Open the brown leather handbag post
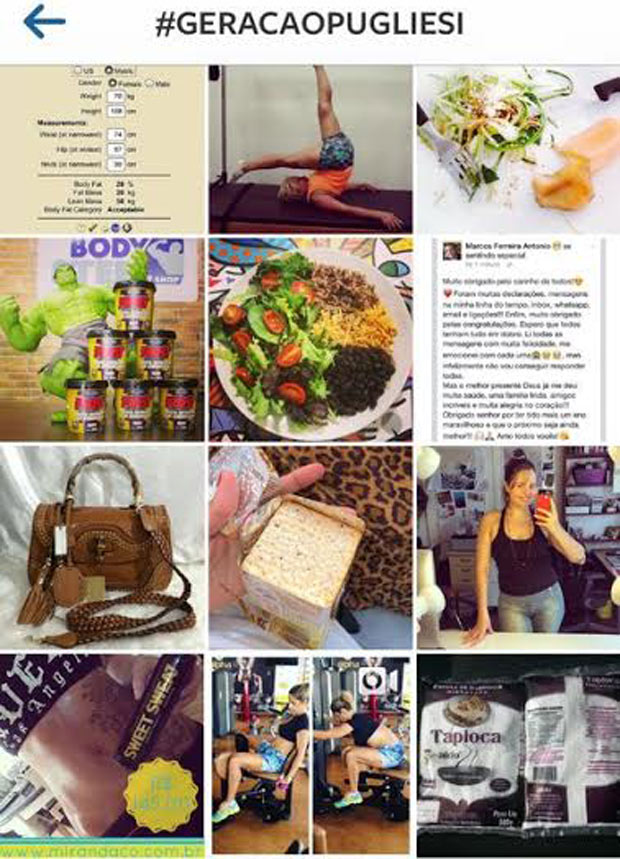This screenshot has height=859, width=620. [103, 547]
